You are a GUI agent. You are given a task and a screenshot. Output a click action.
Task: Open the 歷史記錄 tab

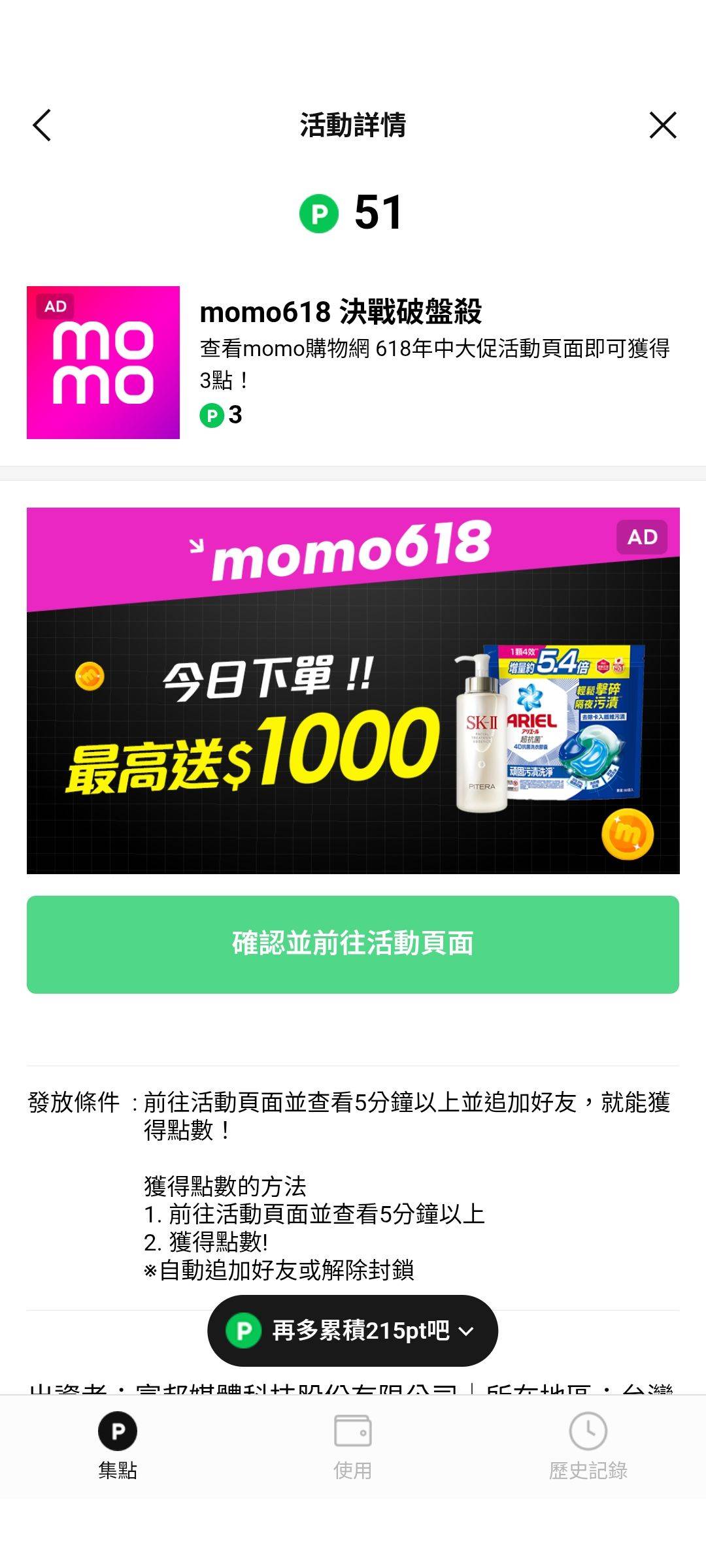tap(588, 1445)
